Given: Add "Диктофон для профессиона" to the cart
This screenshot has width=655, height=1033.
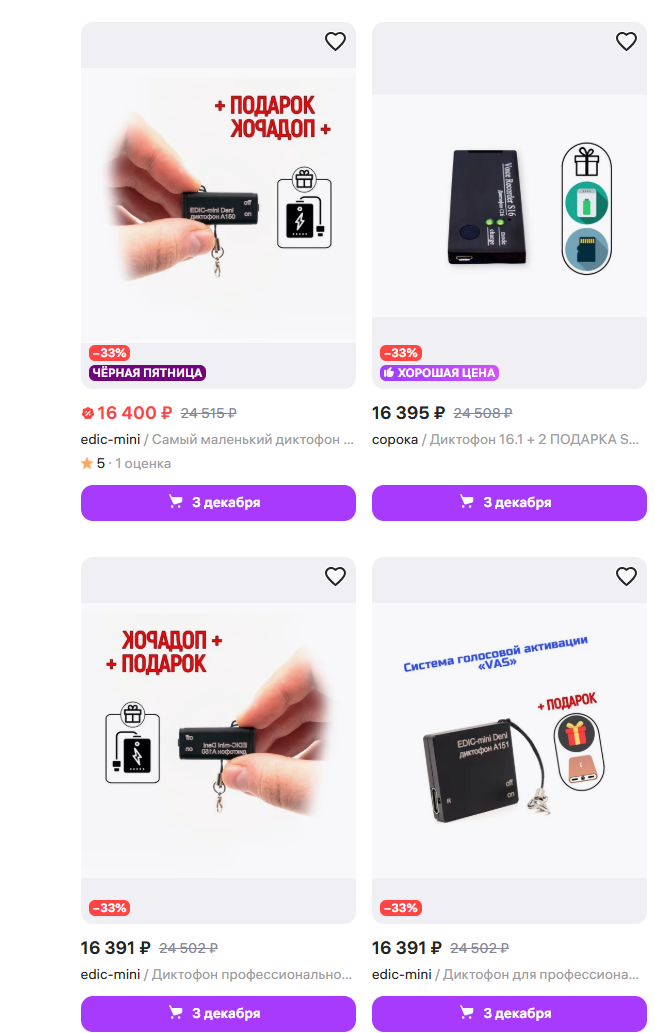Looking at the screenshot, I should (x=509, y=1013).
